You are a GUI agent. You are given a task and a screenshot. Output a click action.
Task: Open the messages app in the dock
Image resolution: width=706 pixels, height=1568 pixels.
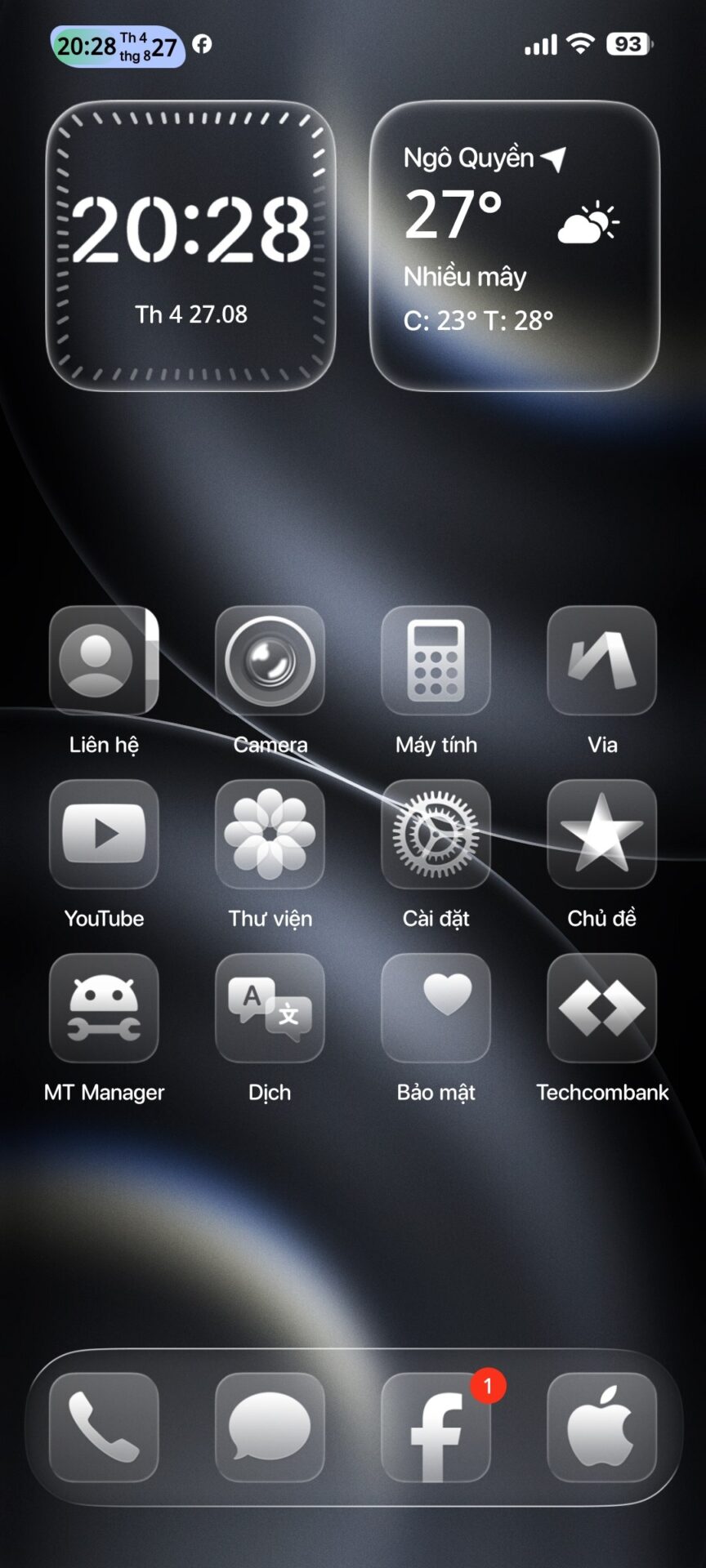tap(270, 1427)
